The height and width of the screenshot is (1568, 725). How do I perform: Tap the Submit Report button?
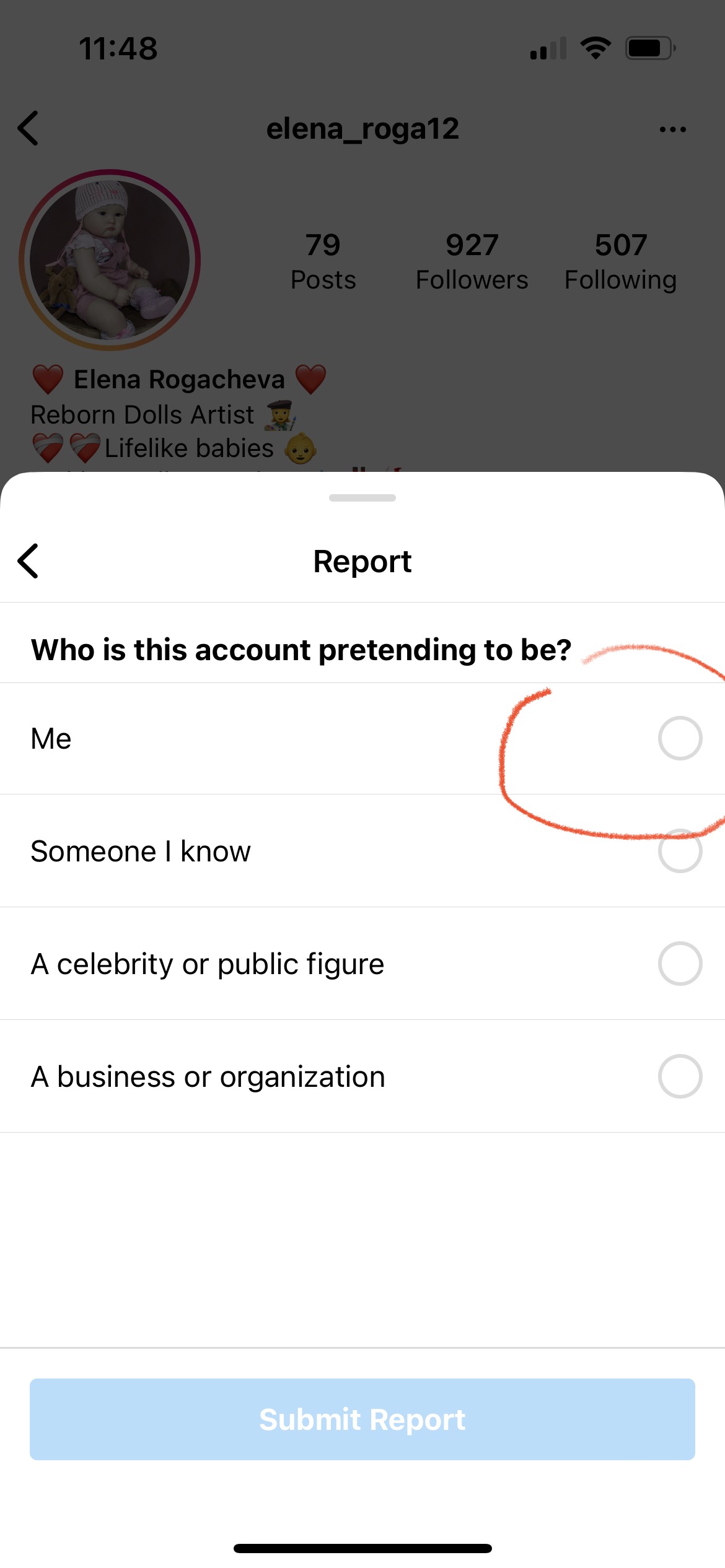pyautogui.click(x=362, y=1419)
